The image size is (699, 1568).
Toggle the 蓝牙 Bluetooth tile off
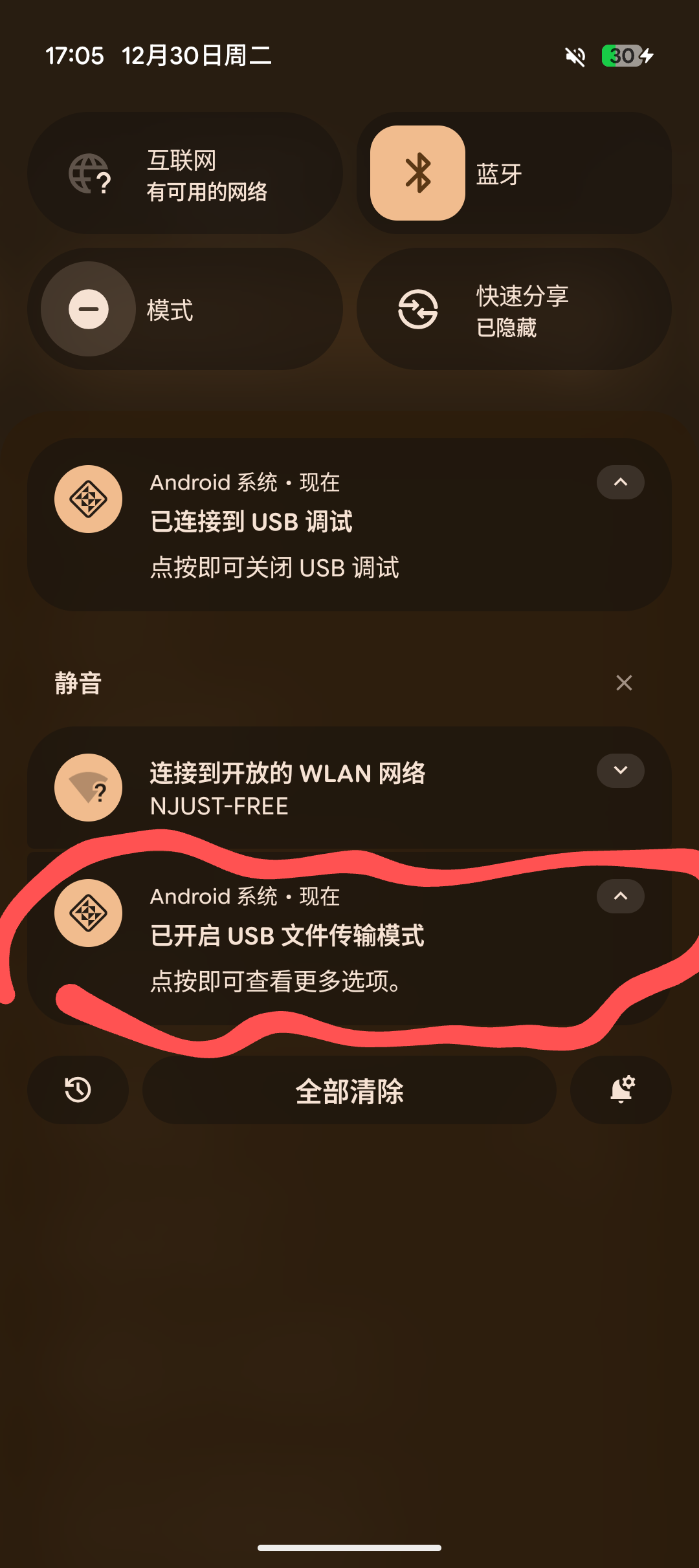pos(417,173)
